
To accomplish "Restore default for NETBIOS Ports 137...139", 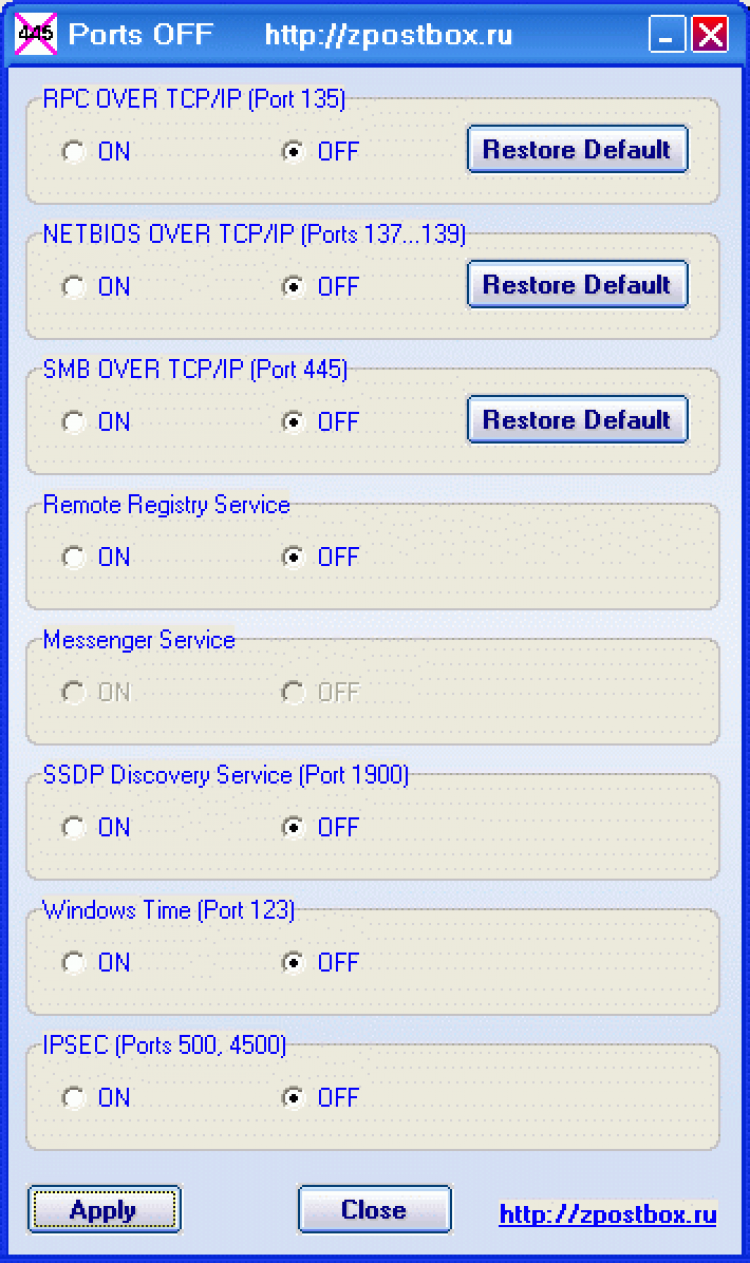I will pos(577,285).
